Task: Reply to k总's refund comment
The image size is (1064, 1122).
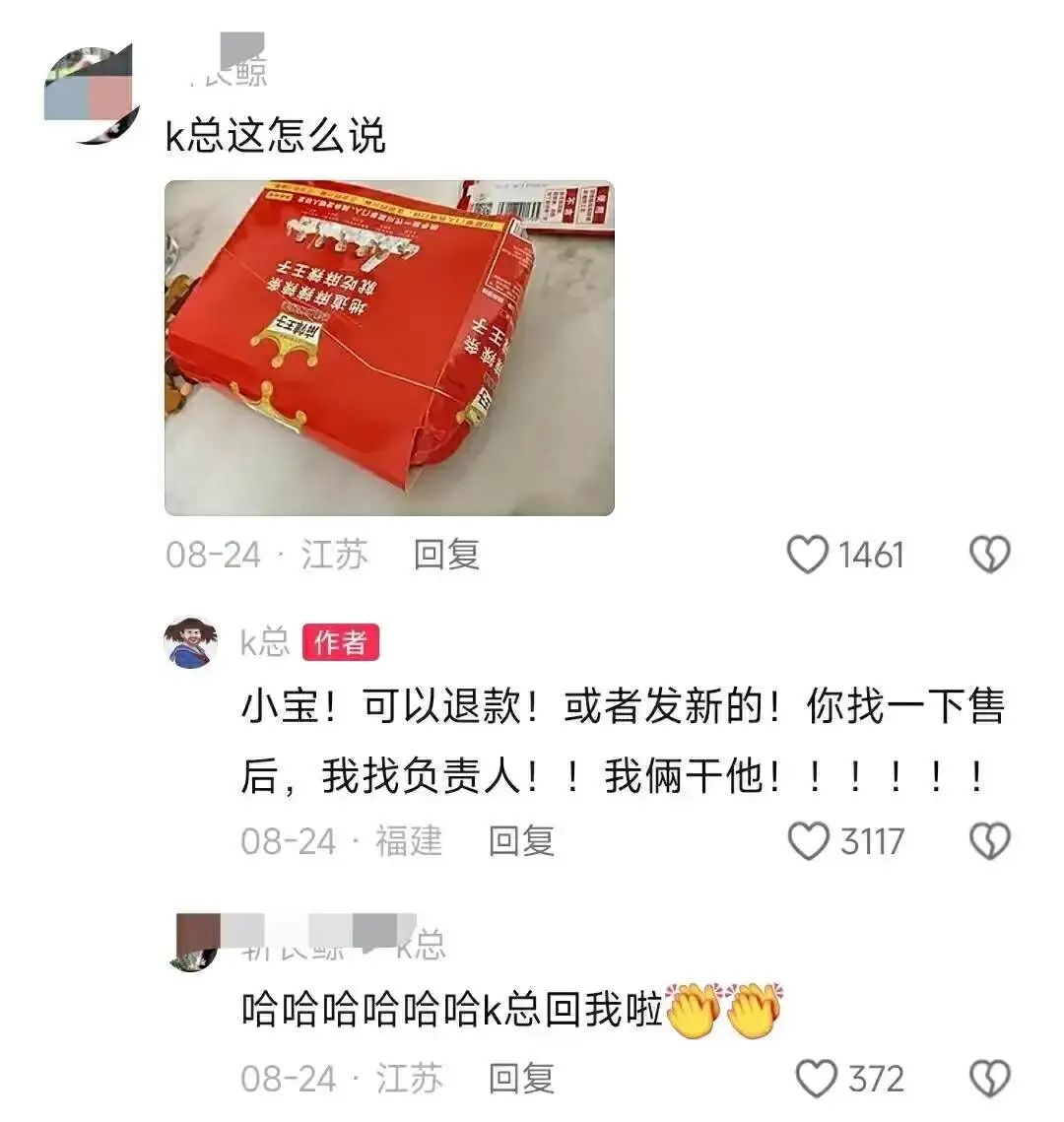Action: tap(521, 841)
